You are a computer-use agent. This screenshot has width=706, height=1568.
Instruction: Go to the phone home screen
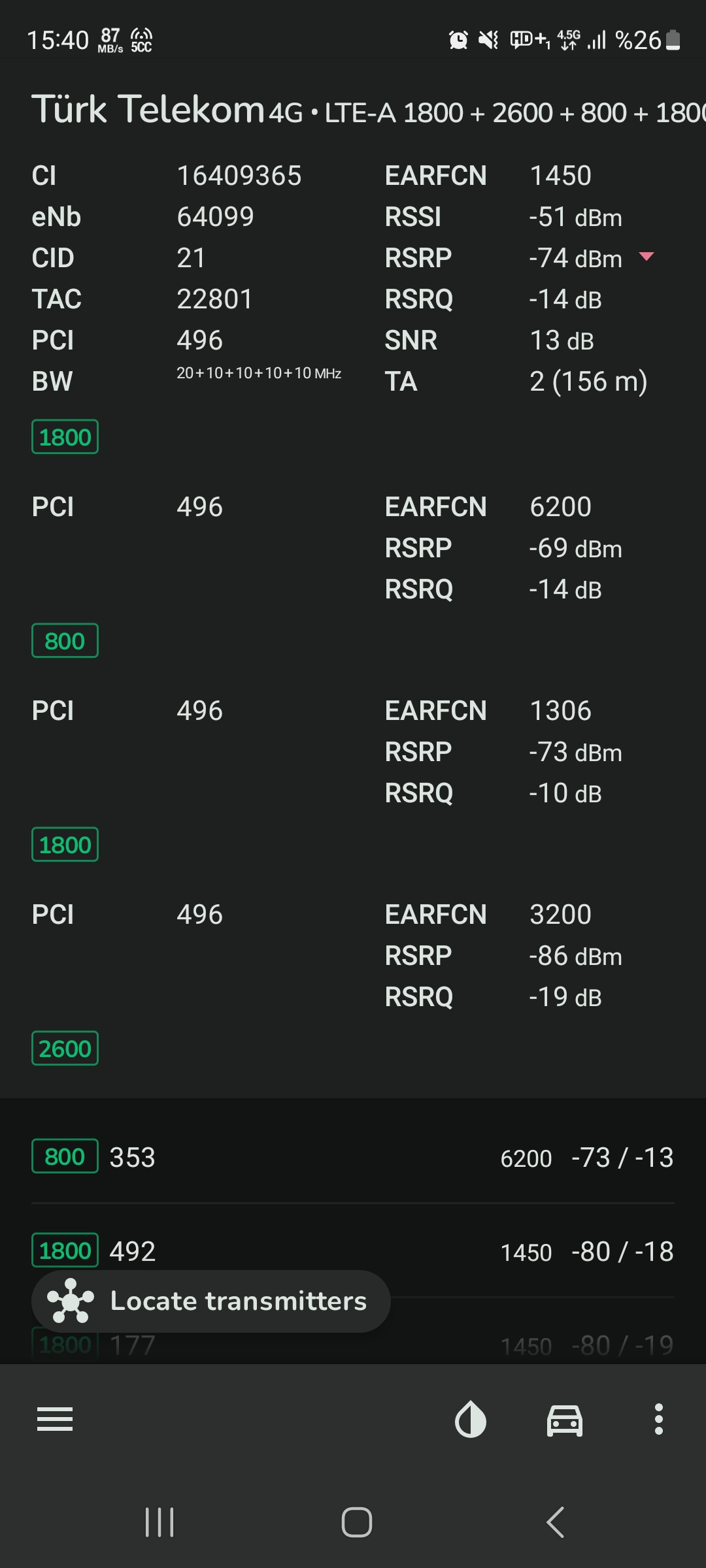(x=357, y=1522)
